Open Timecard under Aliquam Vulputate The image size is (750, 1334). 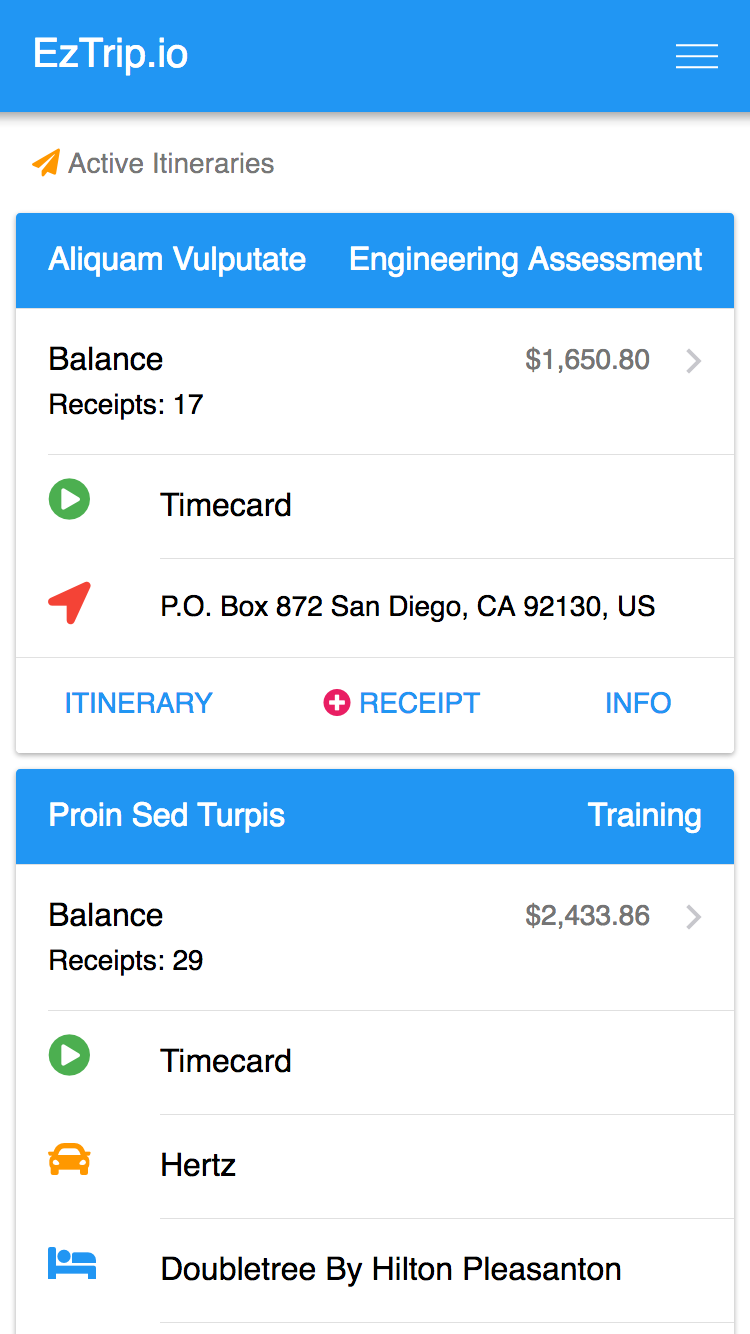click(375, 505)
